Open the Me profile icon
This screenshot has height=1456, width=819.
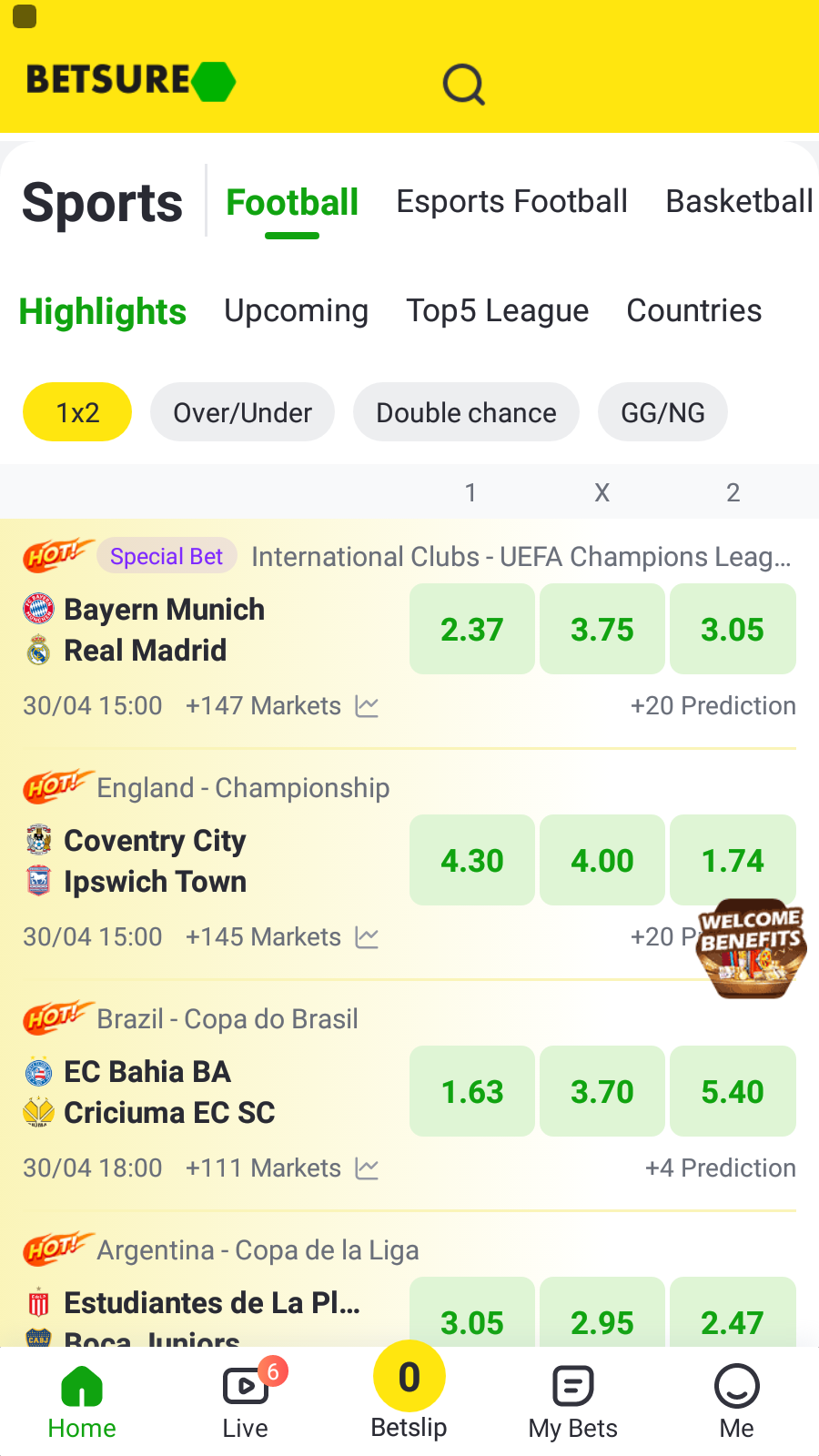(736, 1399)
